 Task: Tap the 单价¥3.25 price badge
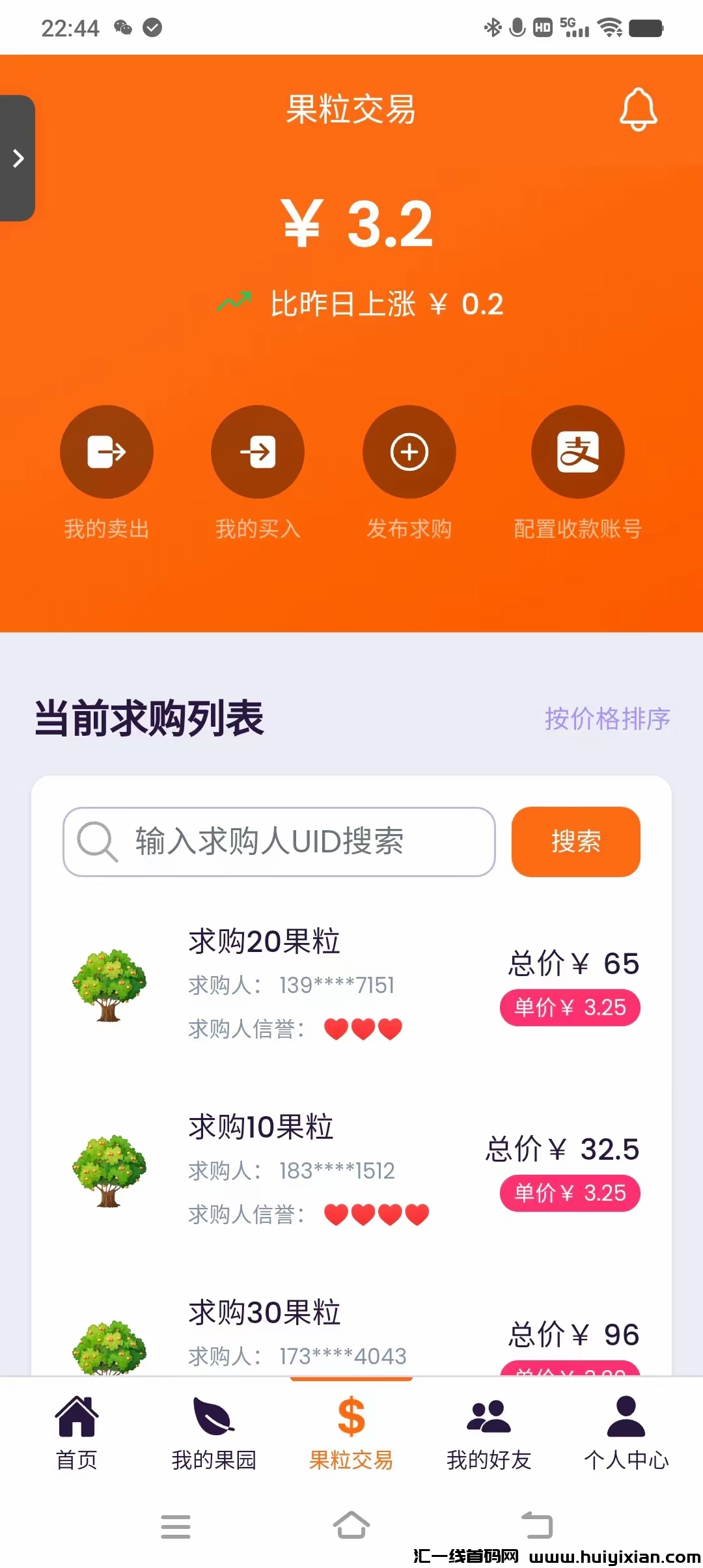point(570,1007)
